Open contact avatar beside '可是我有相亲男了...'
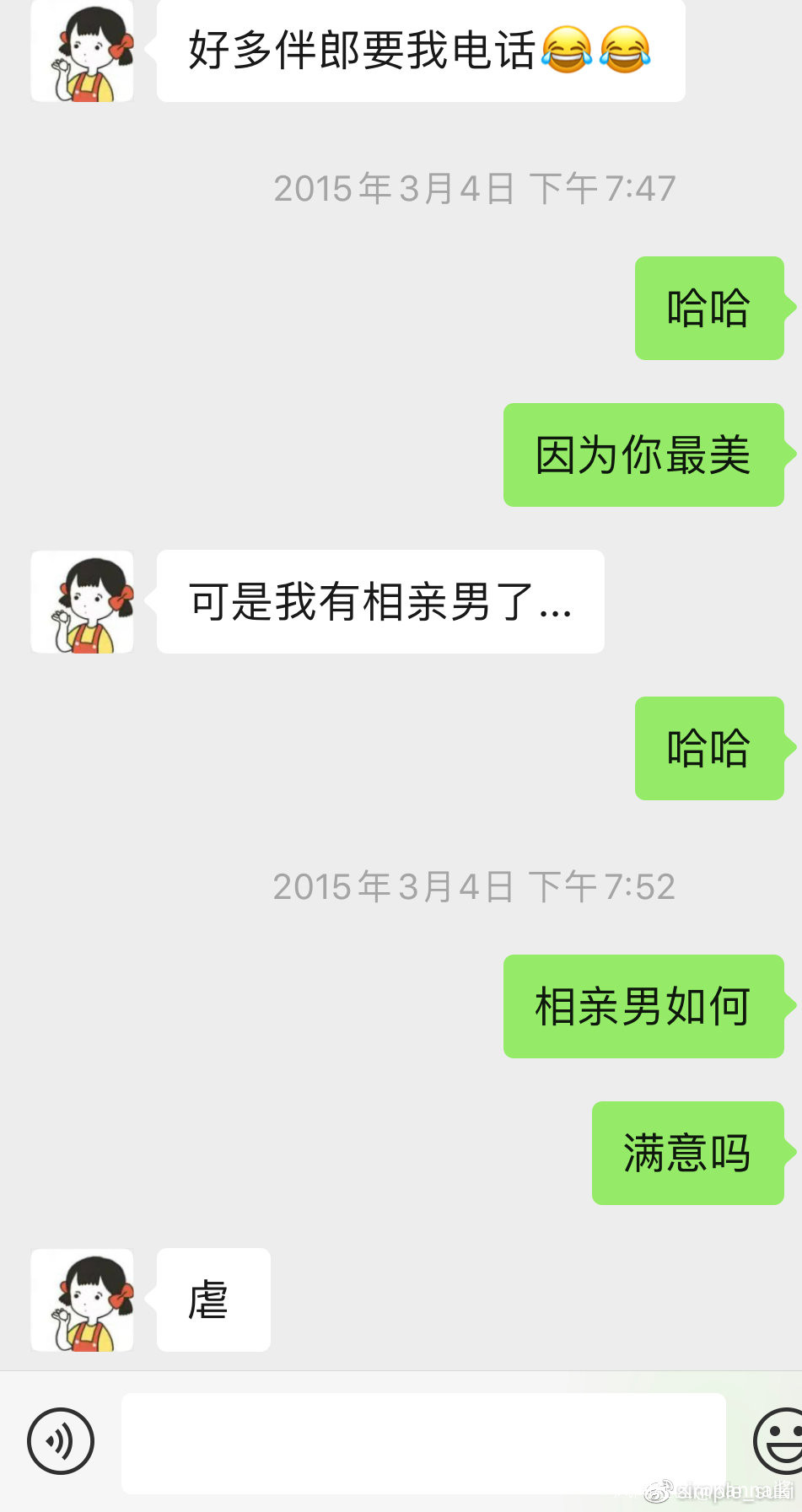 tap(83, 602)
